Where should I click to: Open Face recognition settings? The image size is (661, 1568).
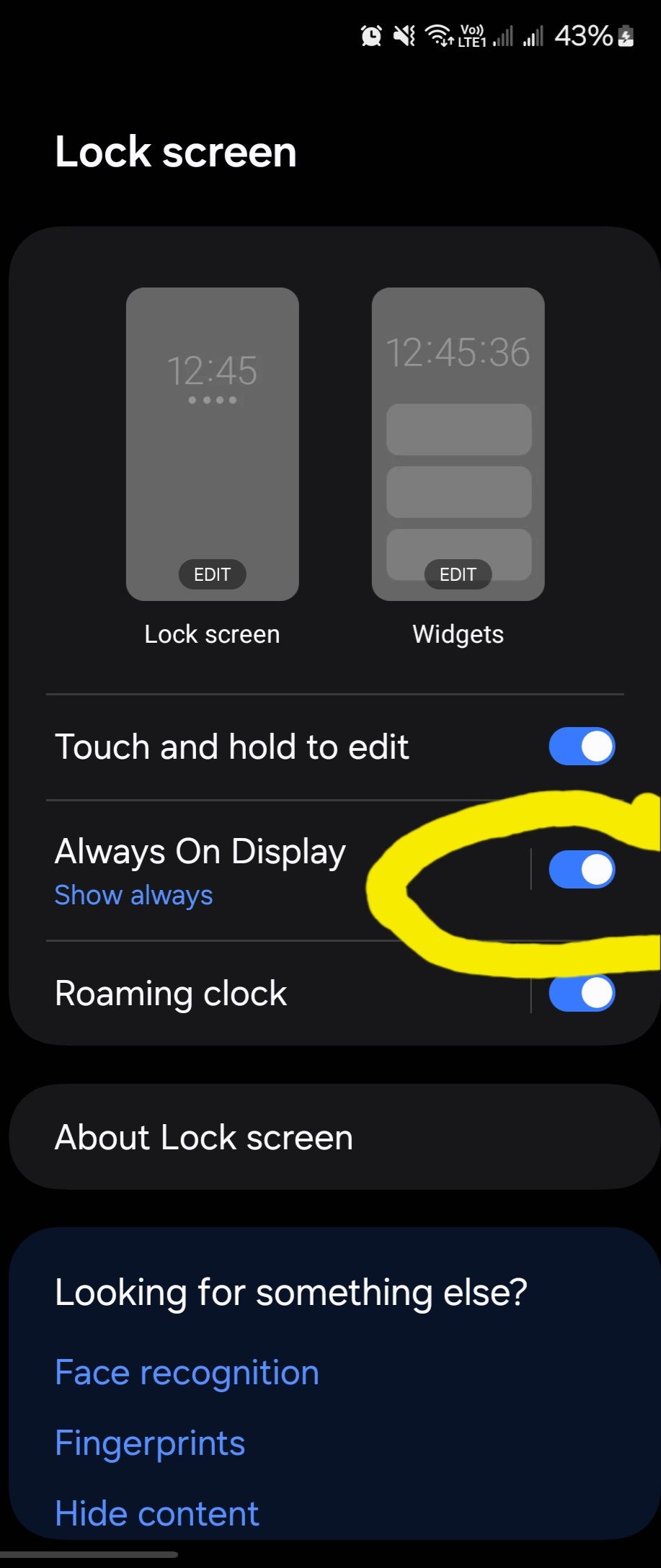coord(185,1372)
